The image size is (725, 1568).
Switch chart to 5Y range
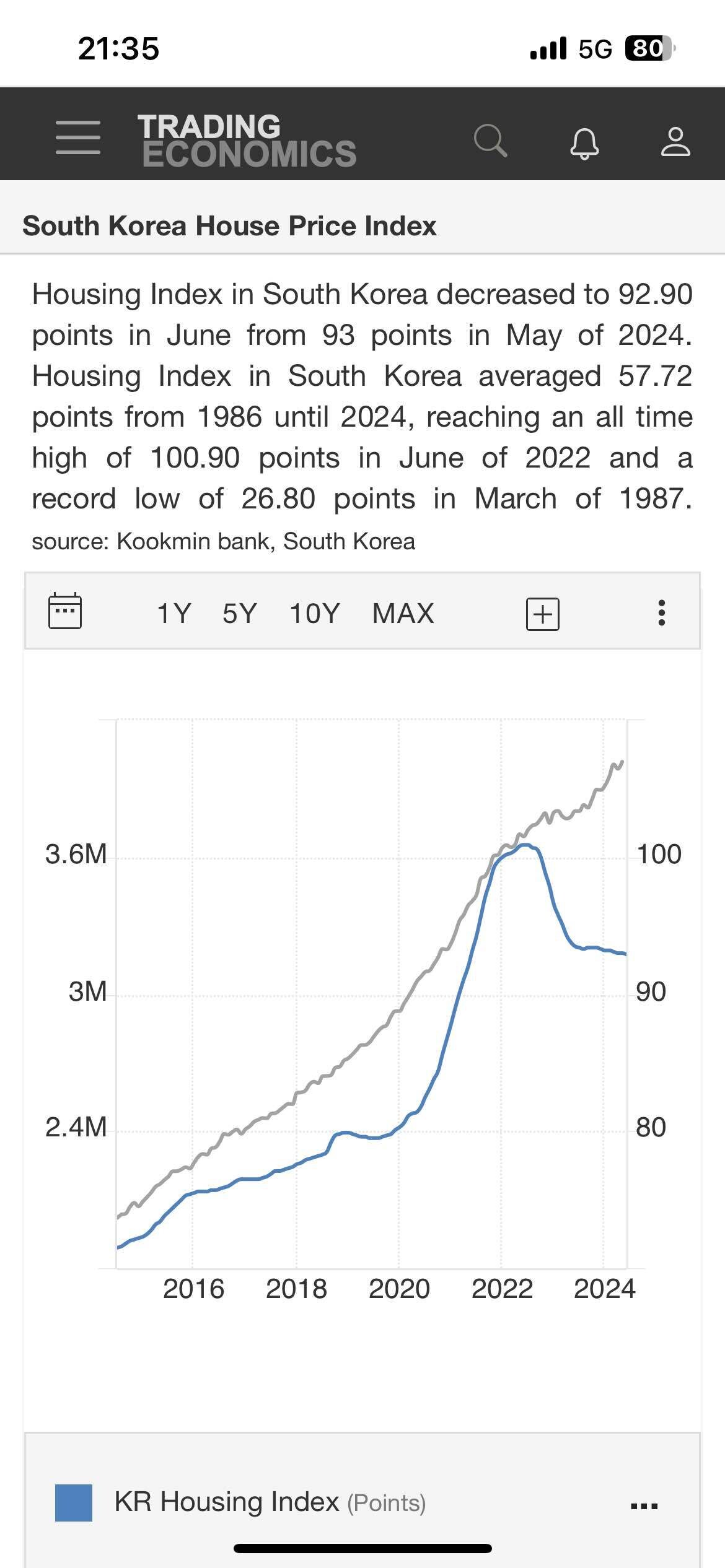(239, 614)
